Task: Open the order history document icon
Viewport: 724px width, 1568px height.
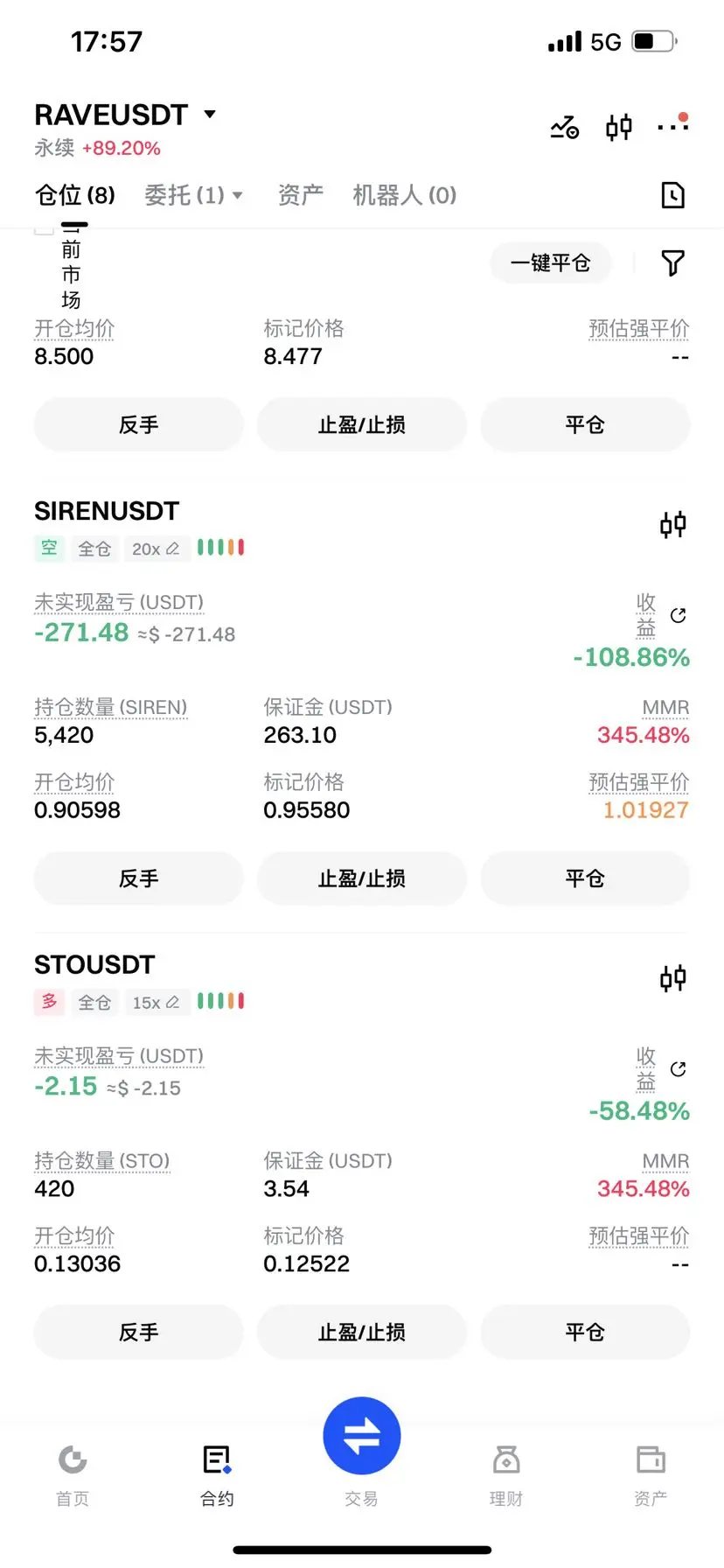Action: (x=672, y=195)
